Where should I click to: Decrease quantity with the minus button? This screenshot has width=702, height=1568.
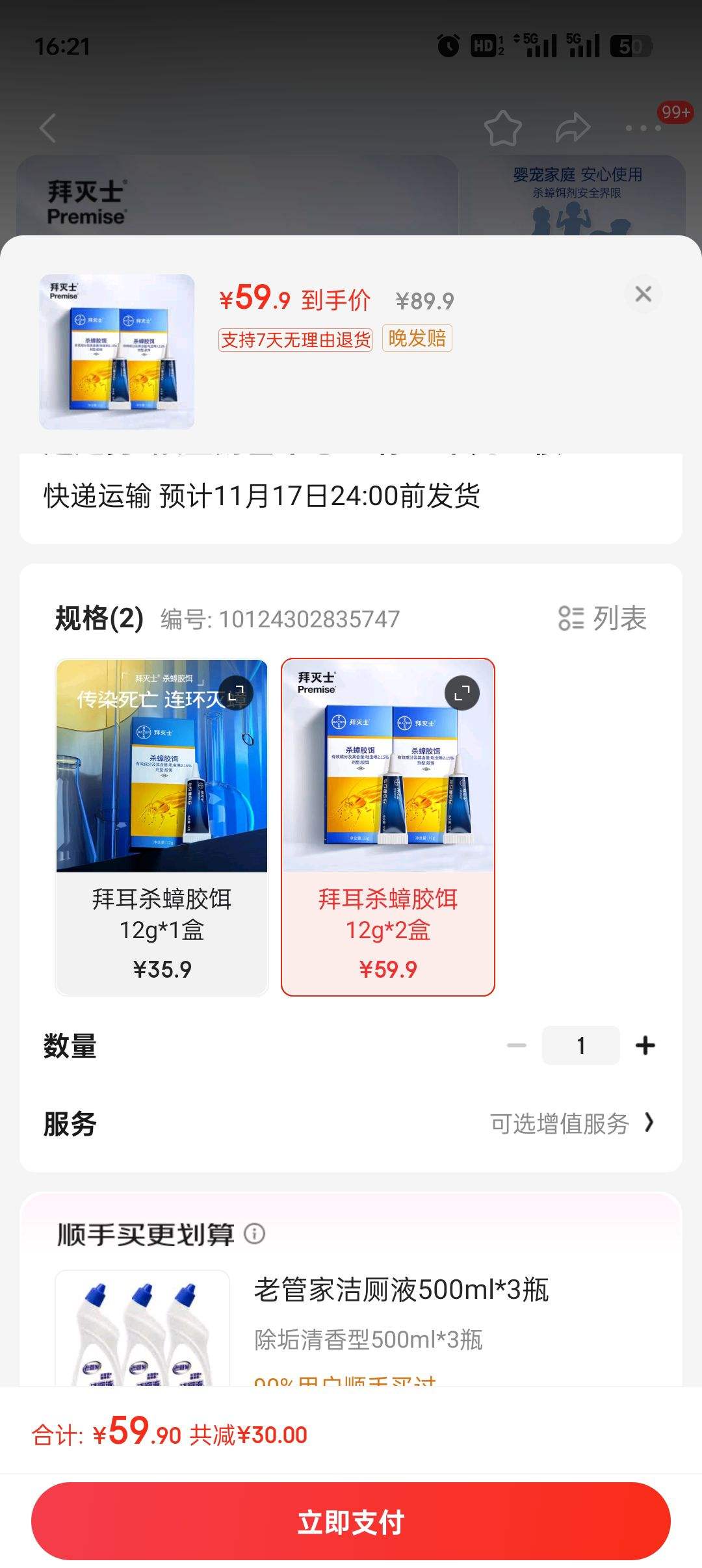click(x=517, y=1045)
